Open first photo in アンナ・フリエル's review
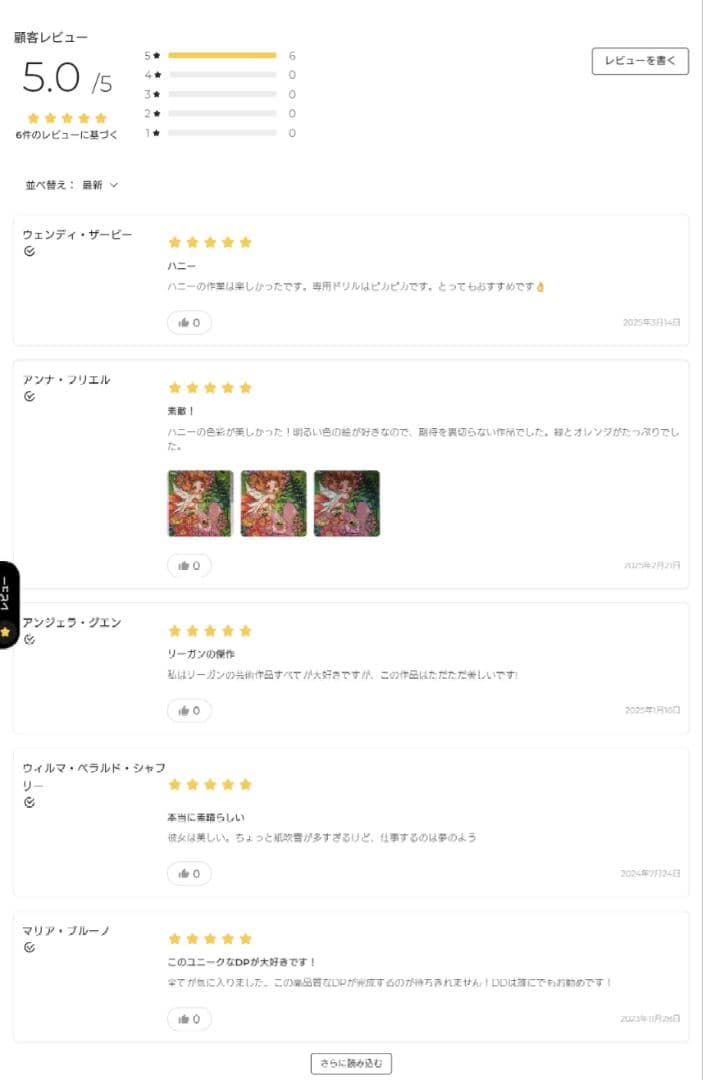This screenshot has height=1080, width=703. pos(200,503)
